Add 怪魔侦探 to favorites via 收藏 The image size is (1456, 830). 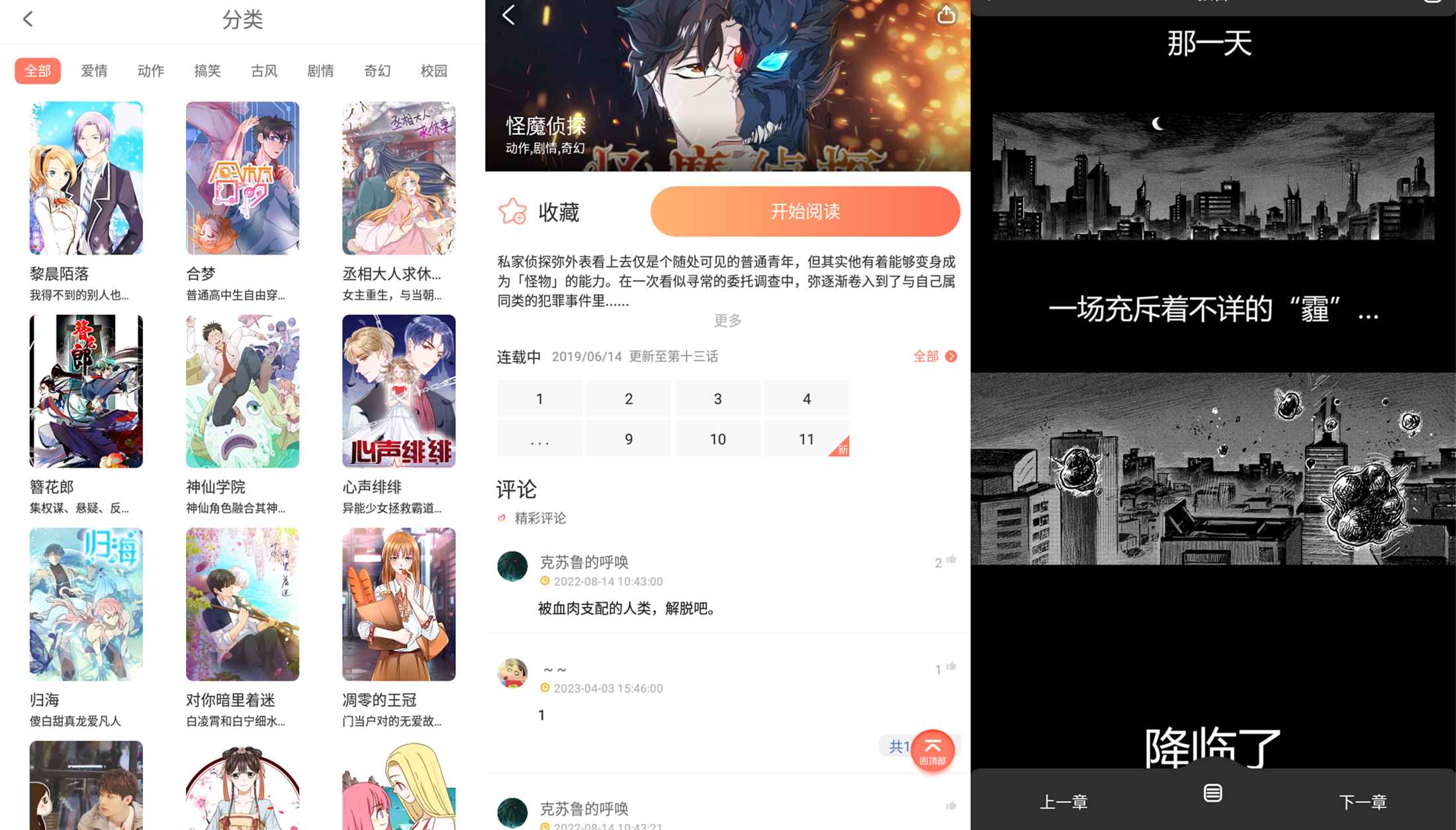(539, 212)
